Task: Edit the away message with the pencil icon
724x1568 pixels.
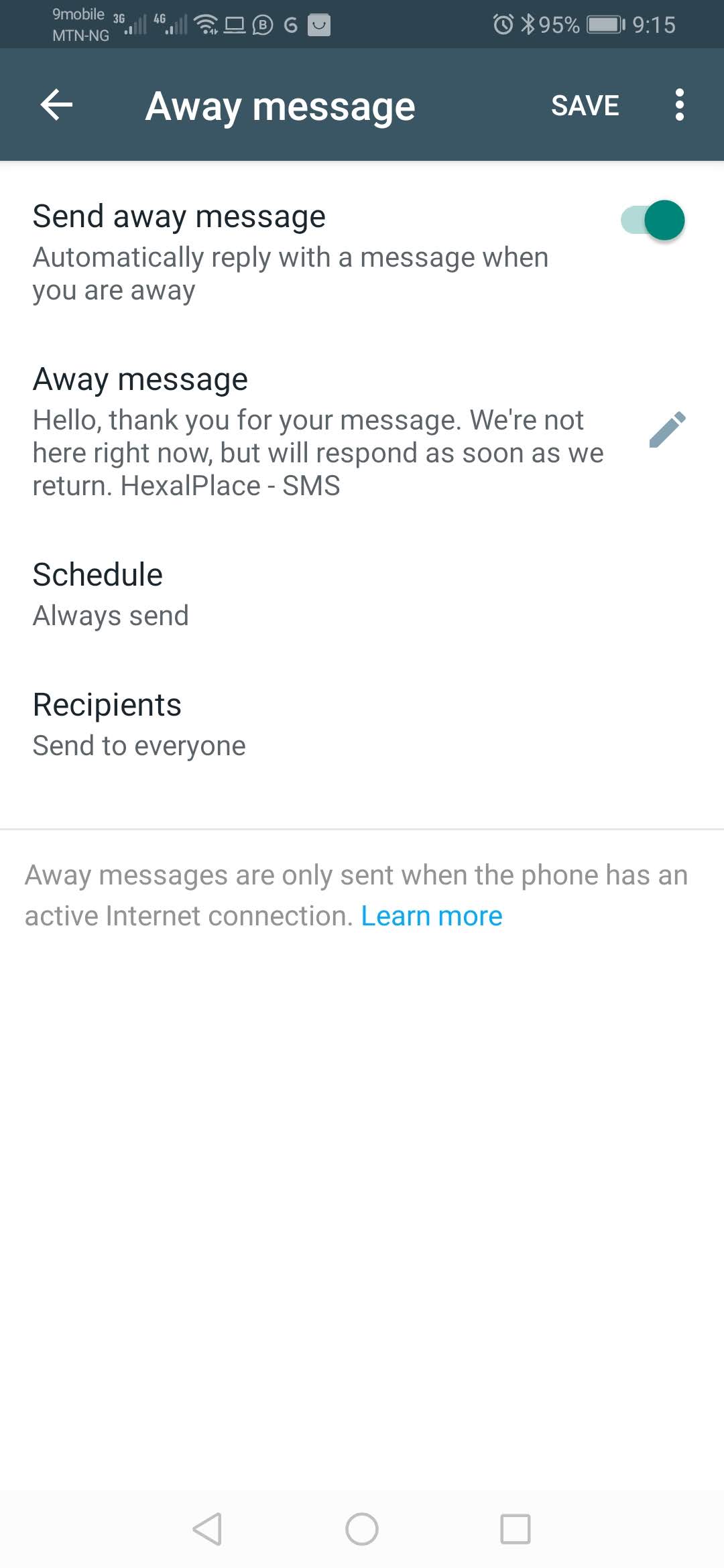Action: tap(667, 429)
